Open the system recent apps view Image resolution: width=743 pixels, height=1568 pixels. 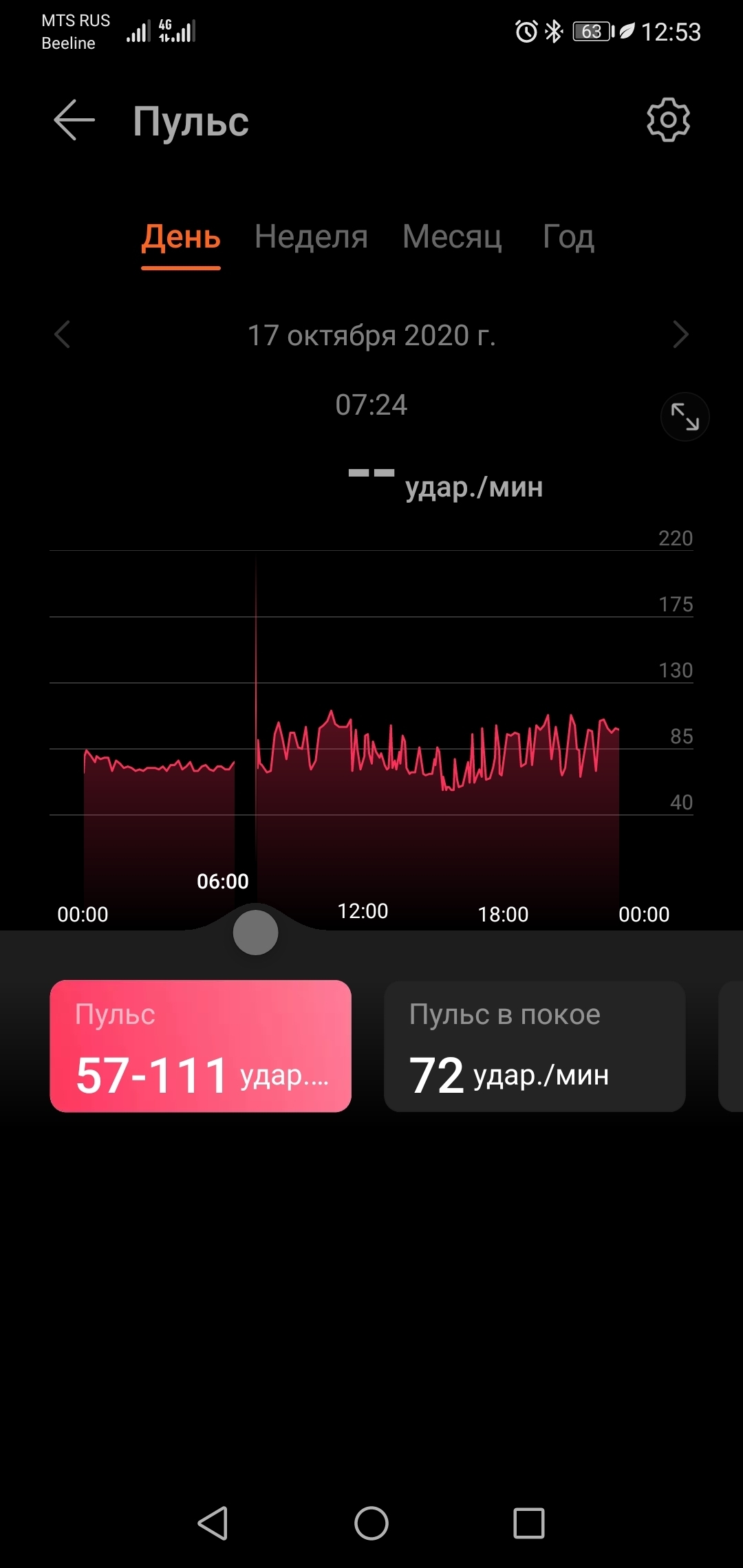(529, 1523)
